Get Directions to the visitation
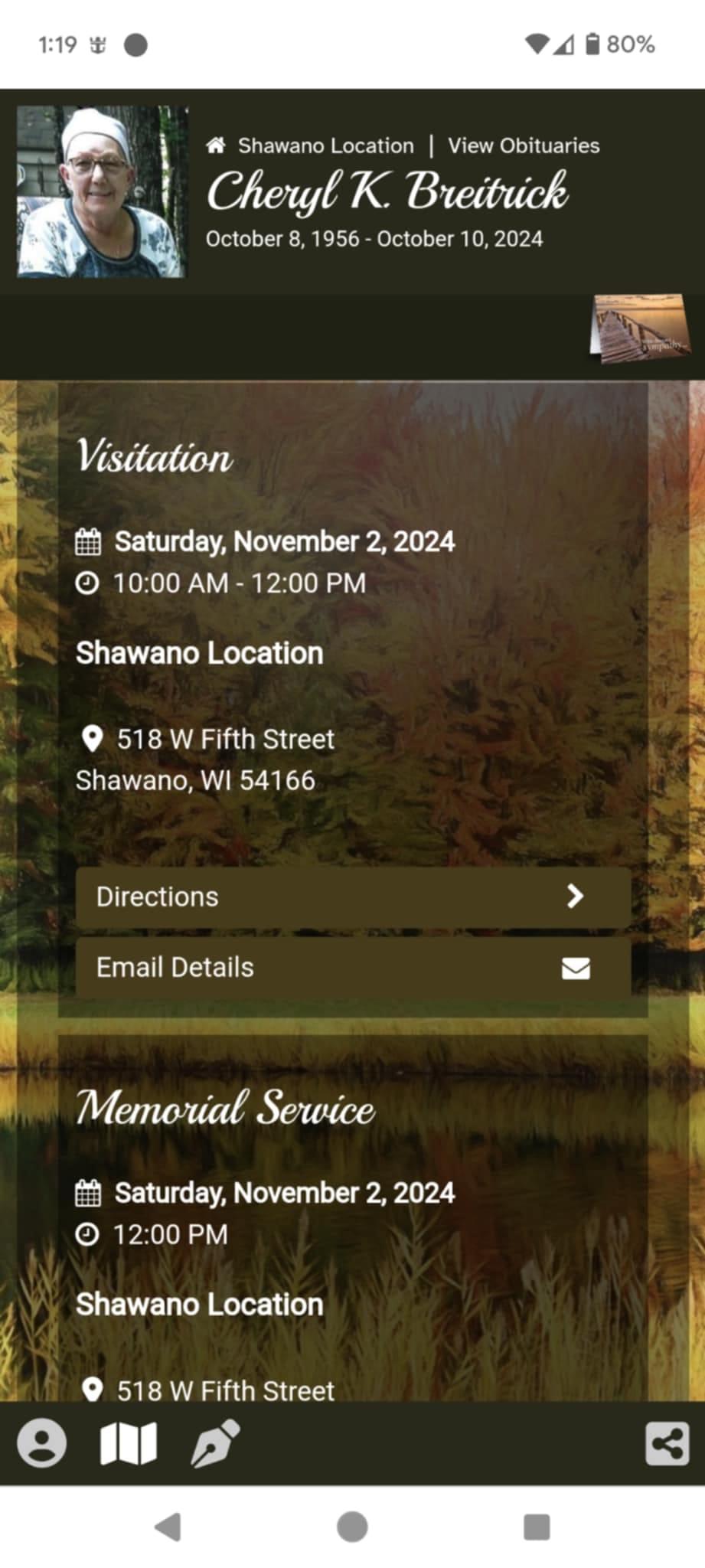 tap(353, 897)
